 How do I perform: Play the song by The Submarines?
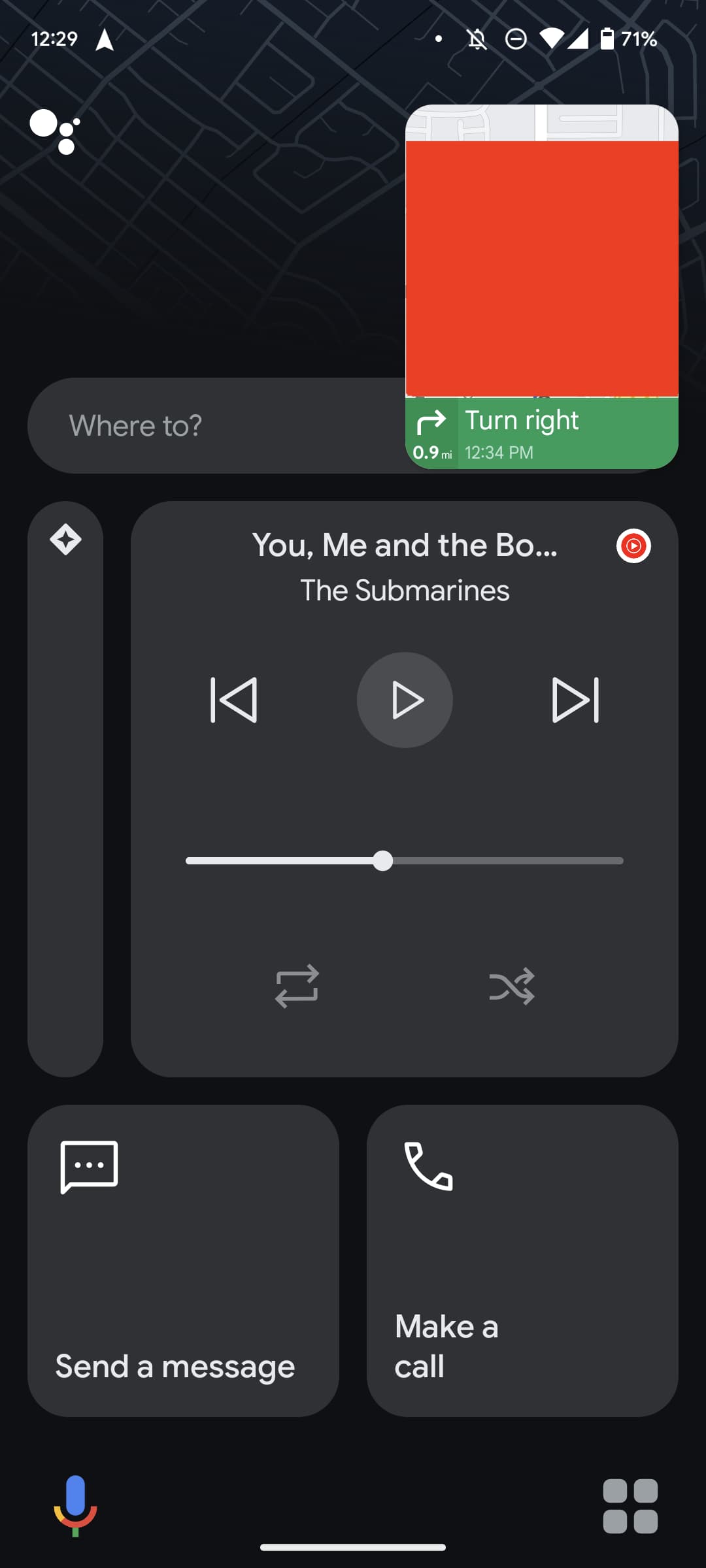pos(405,700)
